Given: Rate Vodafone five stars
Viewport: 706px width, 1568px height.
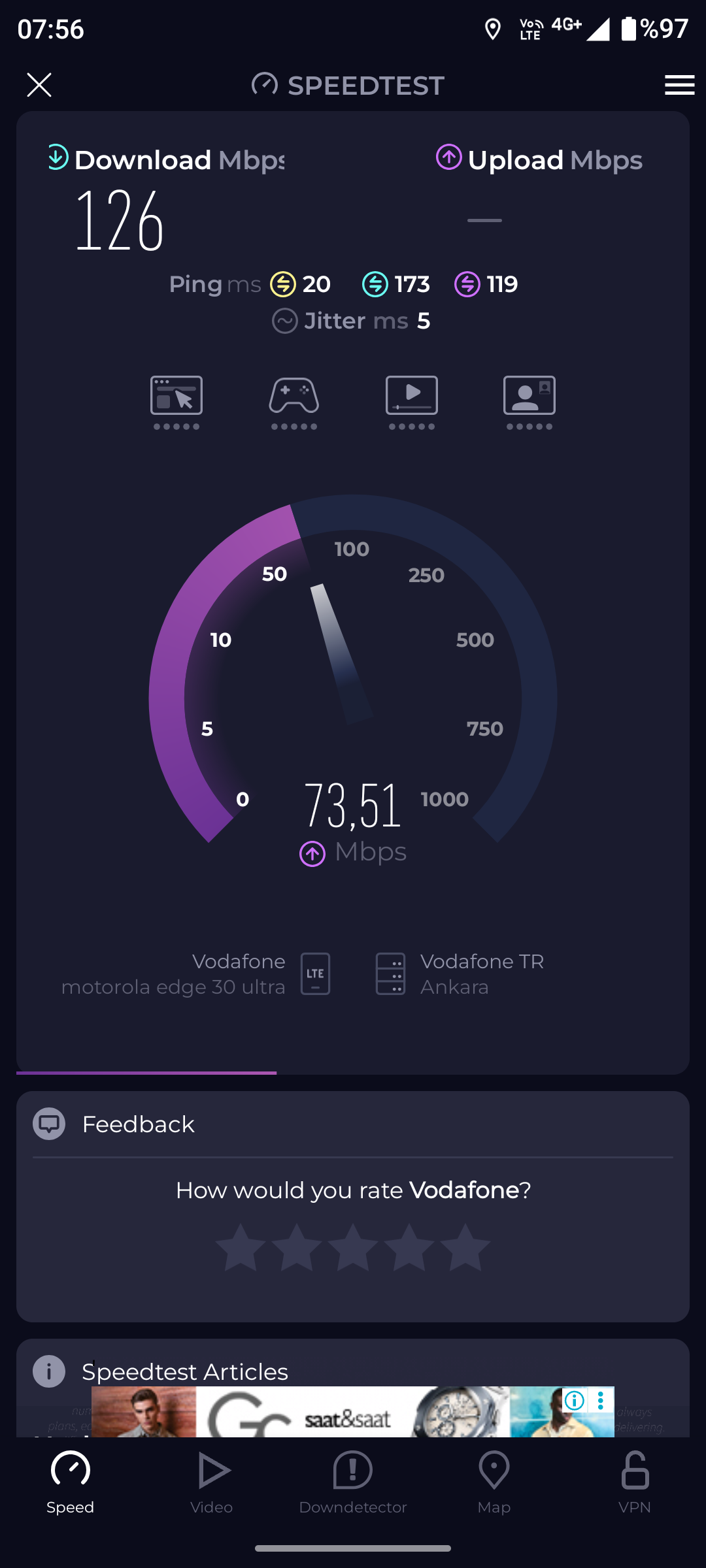Looking at the screenshot, I should point(465,1248).
